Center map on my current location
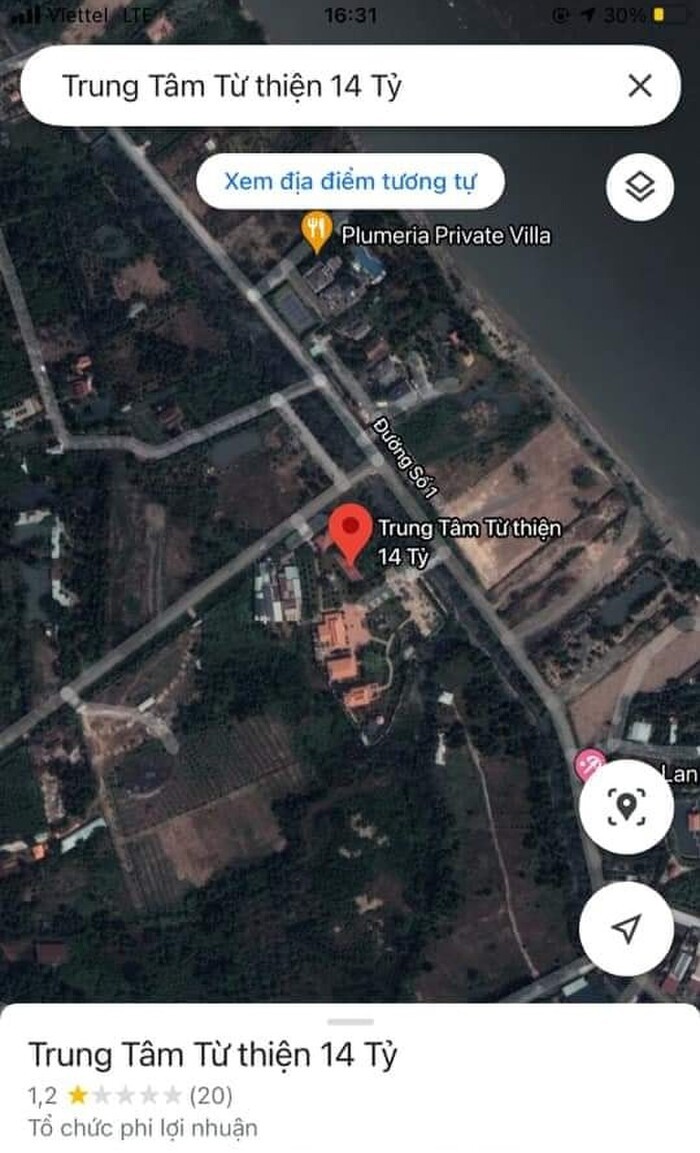The height and width of the screenshot is (1153, 700). 626,929
